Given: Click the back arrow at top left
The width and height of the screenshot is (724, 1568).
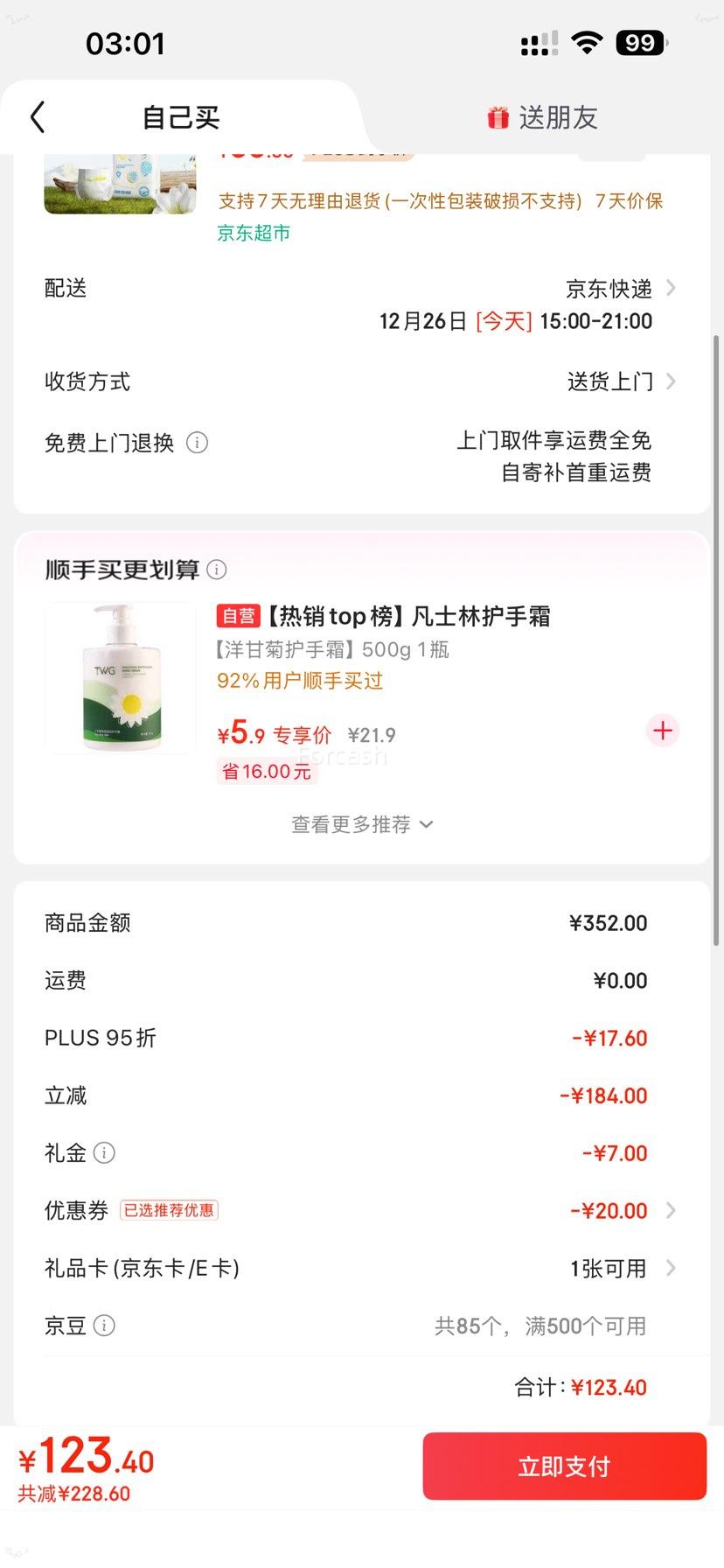Looking at the screenshot, I should pos(36,115).
